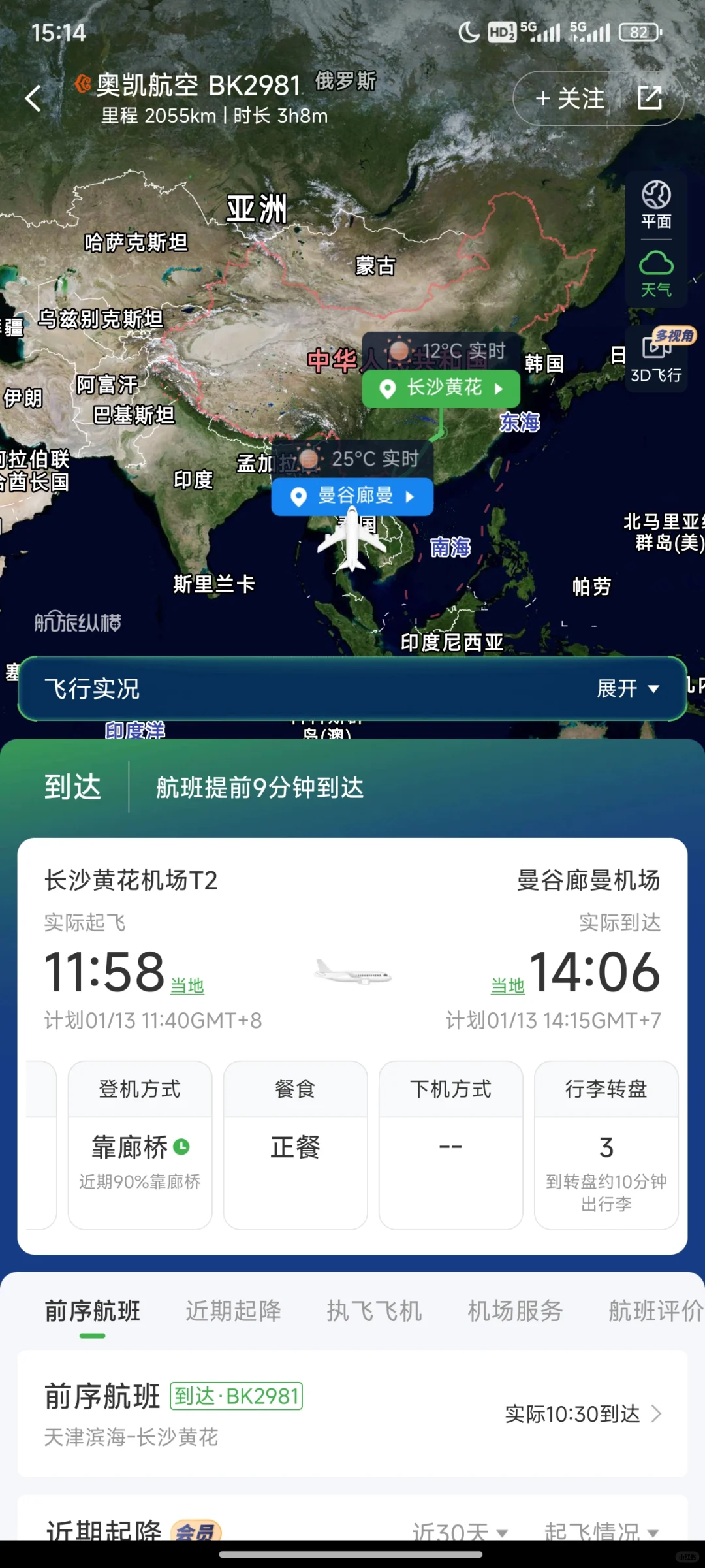This screenshot has width=705, height=1568.
Task: Switch the map to 平面 view
Action: pos(656,204)
